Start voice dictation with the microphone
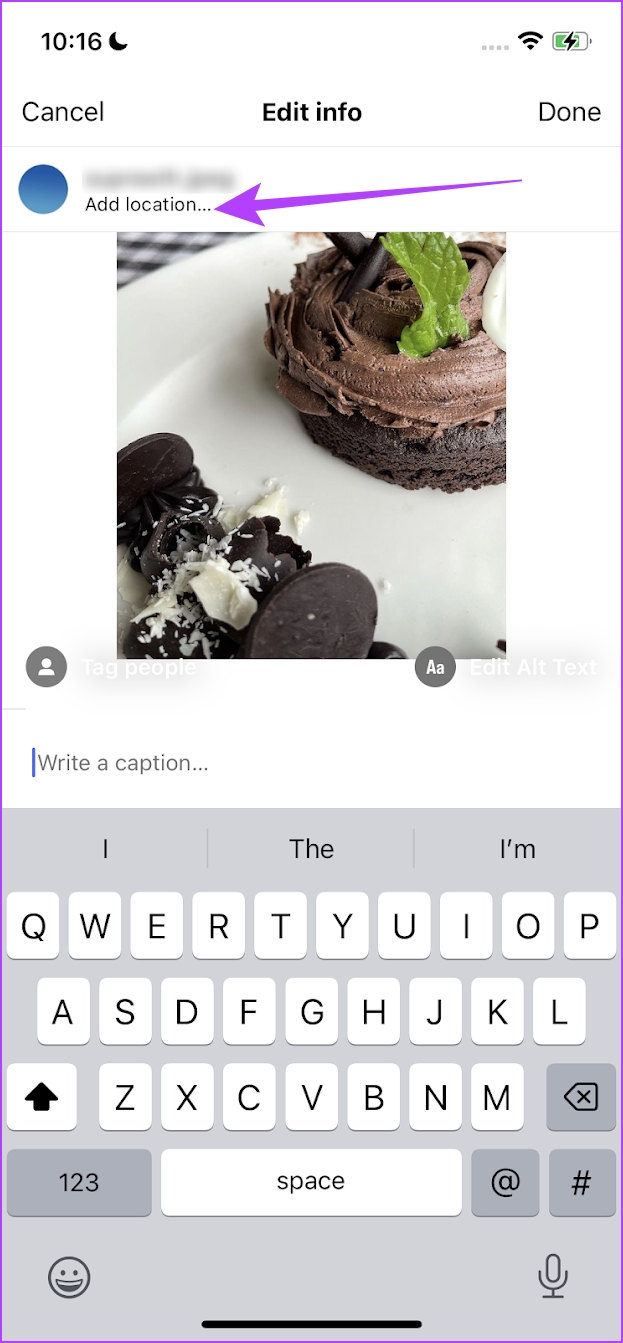The image size is (623, 1343). [x=552, y=1276]
